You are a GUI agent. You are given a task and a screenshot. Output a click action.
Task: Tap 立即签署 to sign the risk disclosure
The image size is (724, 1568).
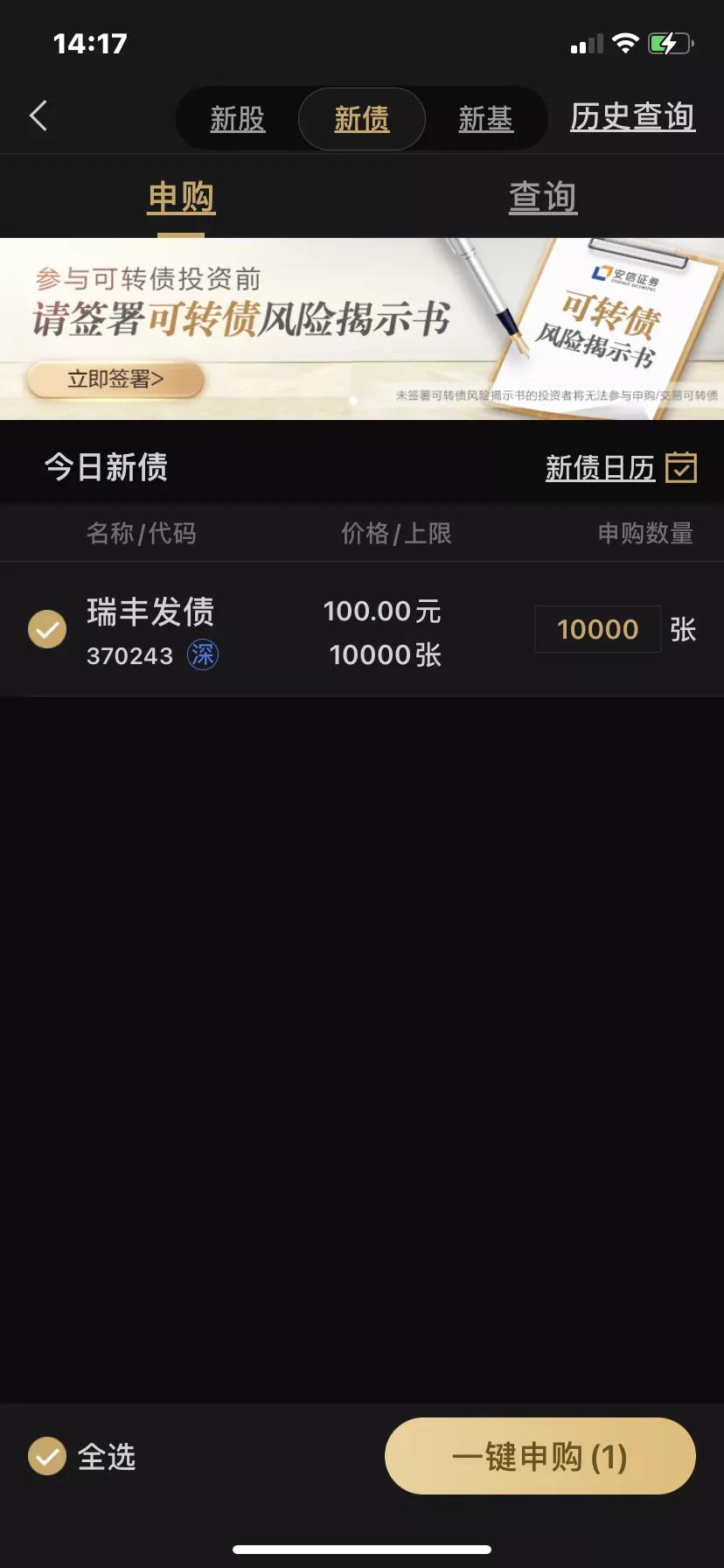pos(114,378)
